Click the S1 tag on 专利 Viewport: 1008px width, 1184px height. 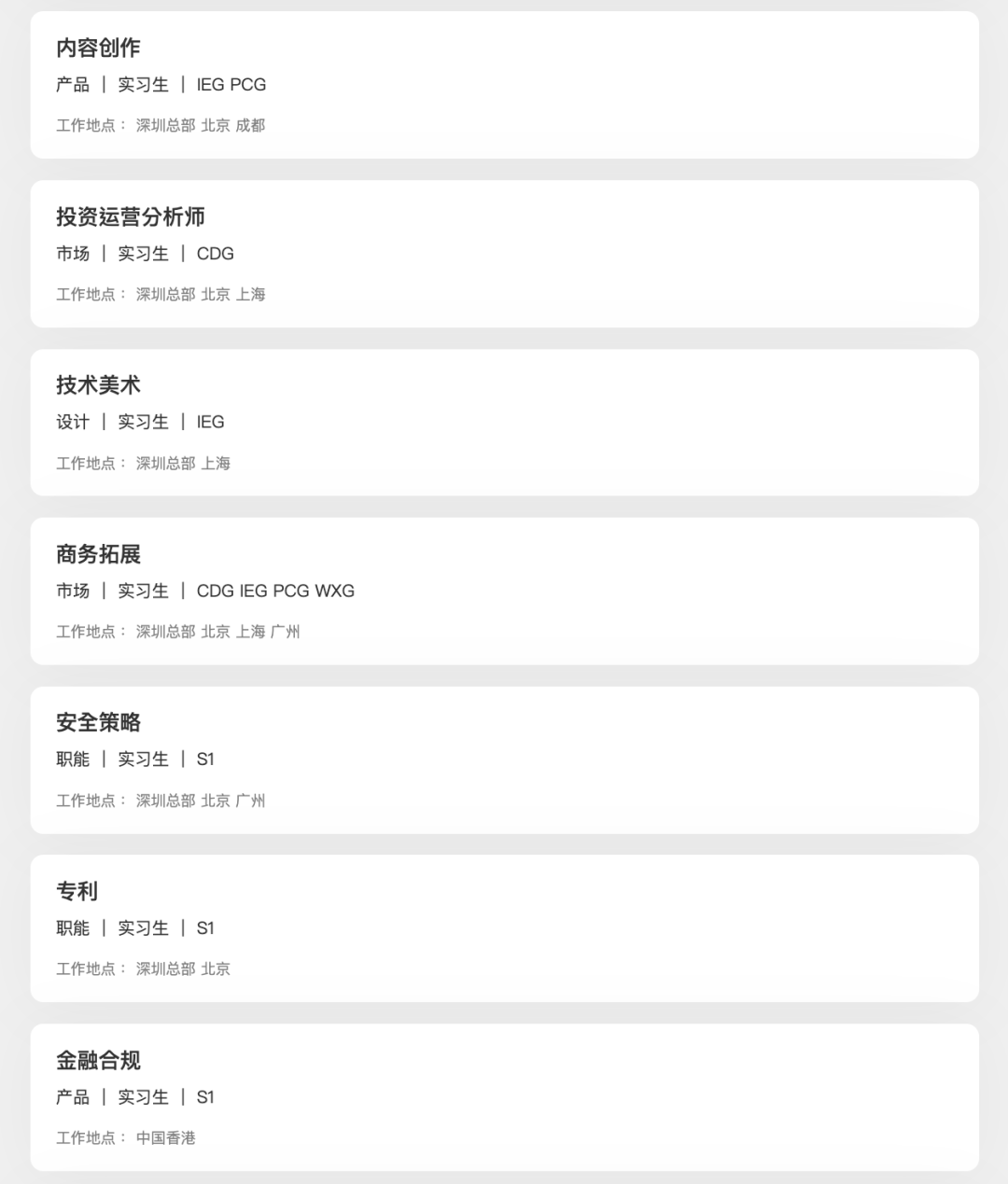[206, 929]
